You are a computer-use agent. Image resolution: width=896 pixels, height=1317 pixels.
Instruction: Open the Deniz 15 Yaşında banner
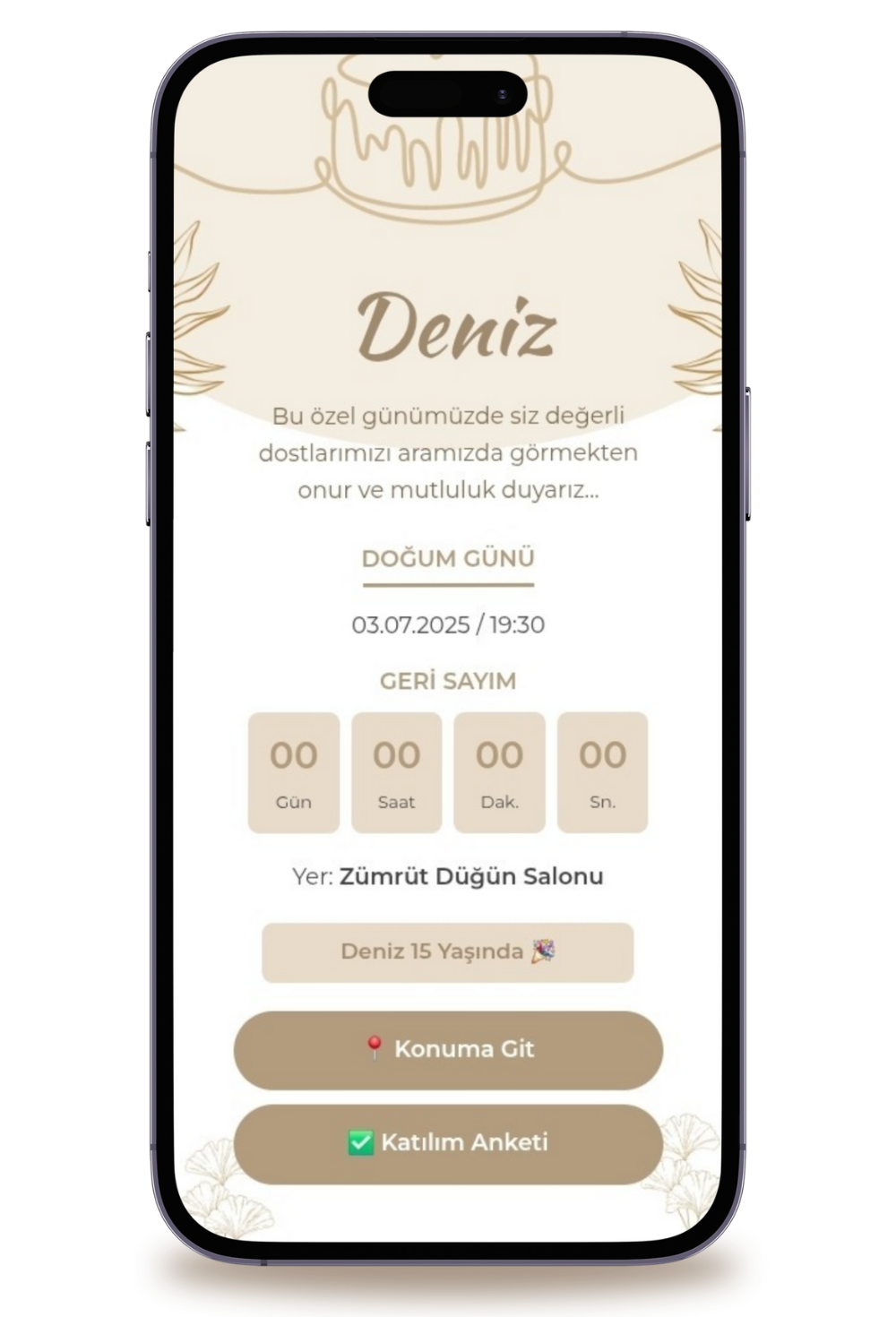[447, 951]
